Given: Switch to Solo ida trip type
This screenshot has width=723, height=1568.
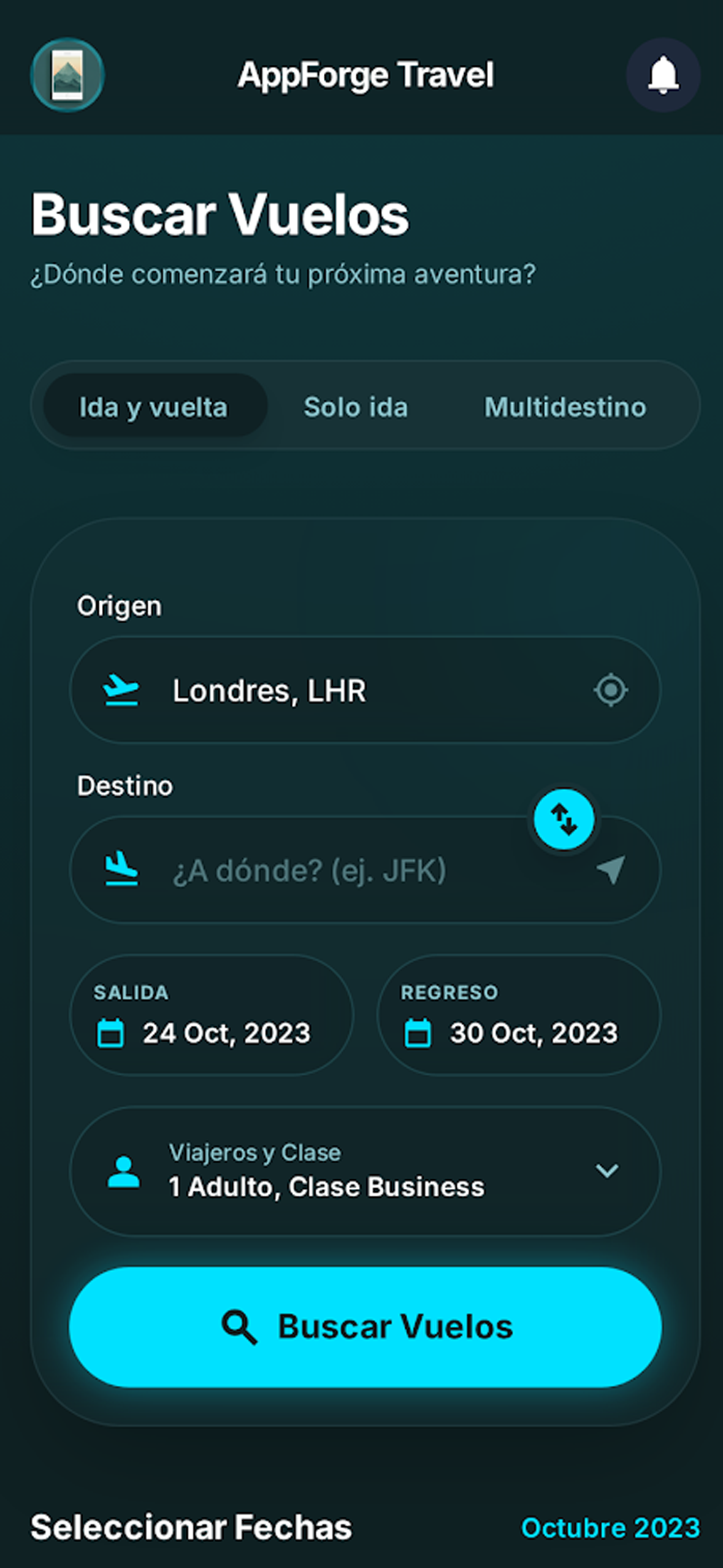Looking at the screenshot, I should (355, 406).
